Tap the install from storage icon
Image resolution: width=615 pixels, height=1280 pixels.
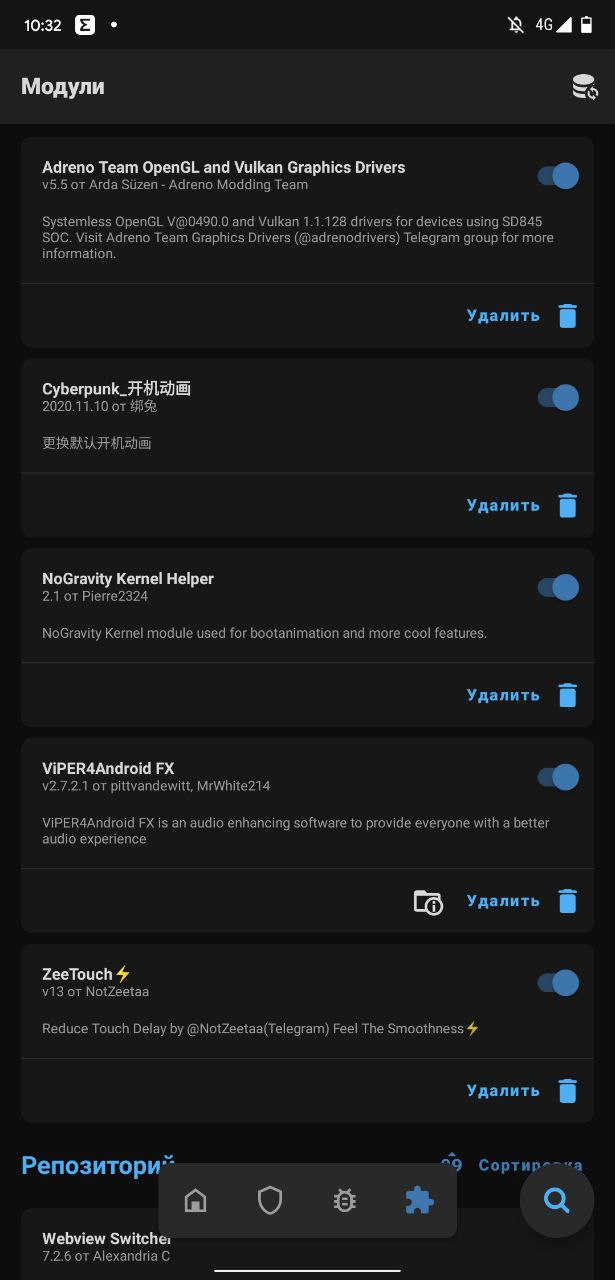(x=585, y=88)
